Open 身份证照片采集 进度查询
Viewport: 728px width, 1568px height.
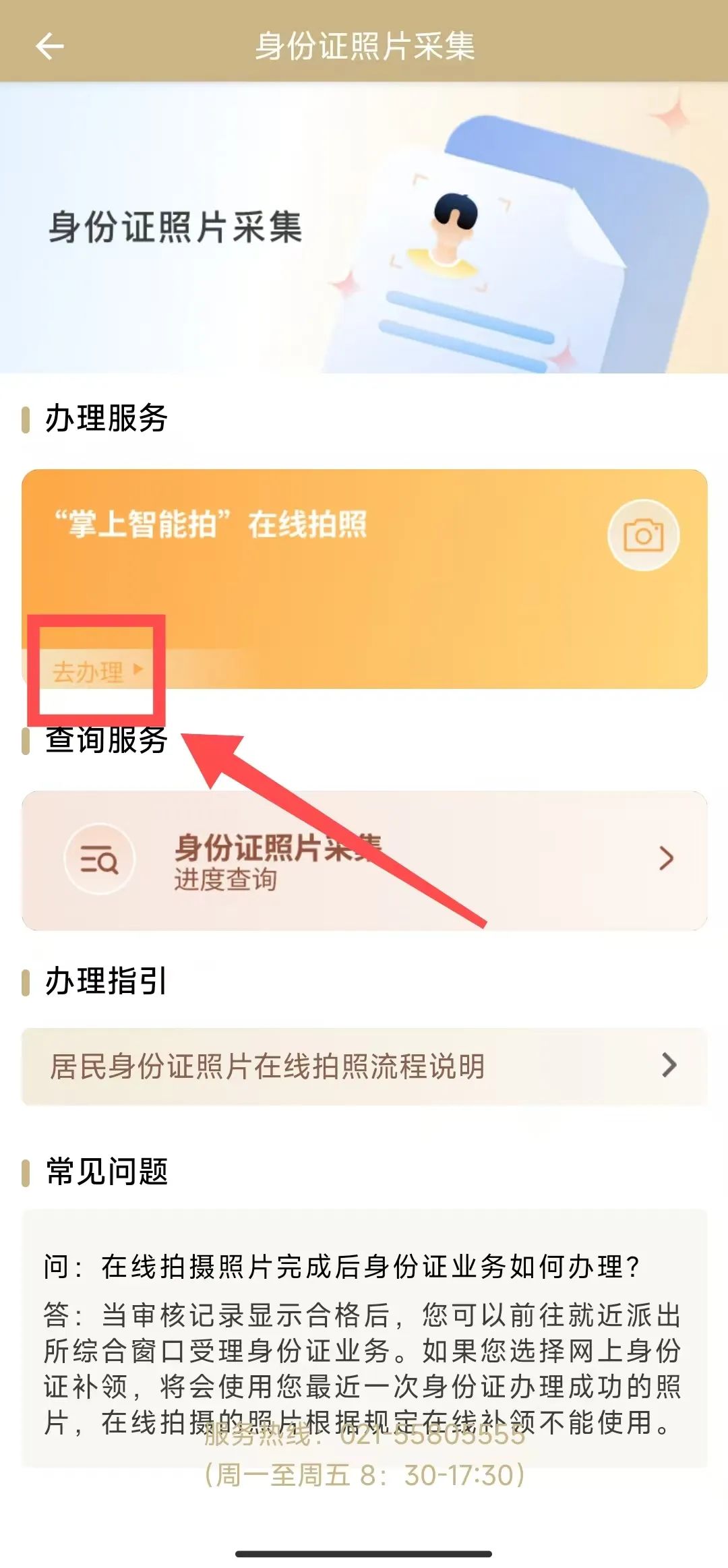coord(364,861)
